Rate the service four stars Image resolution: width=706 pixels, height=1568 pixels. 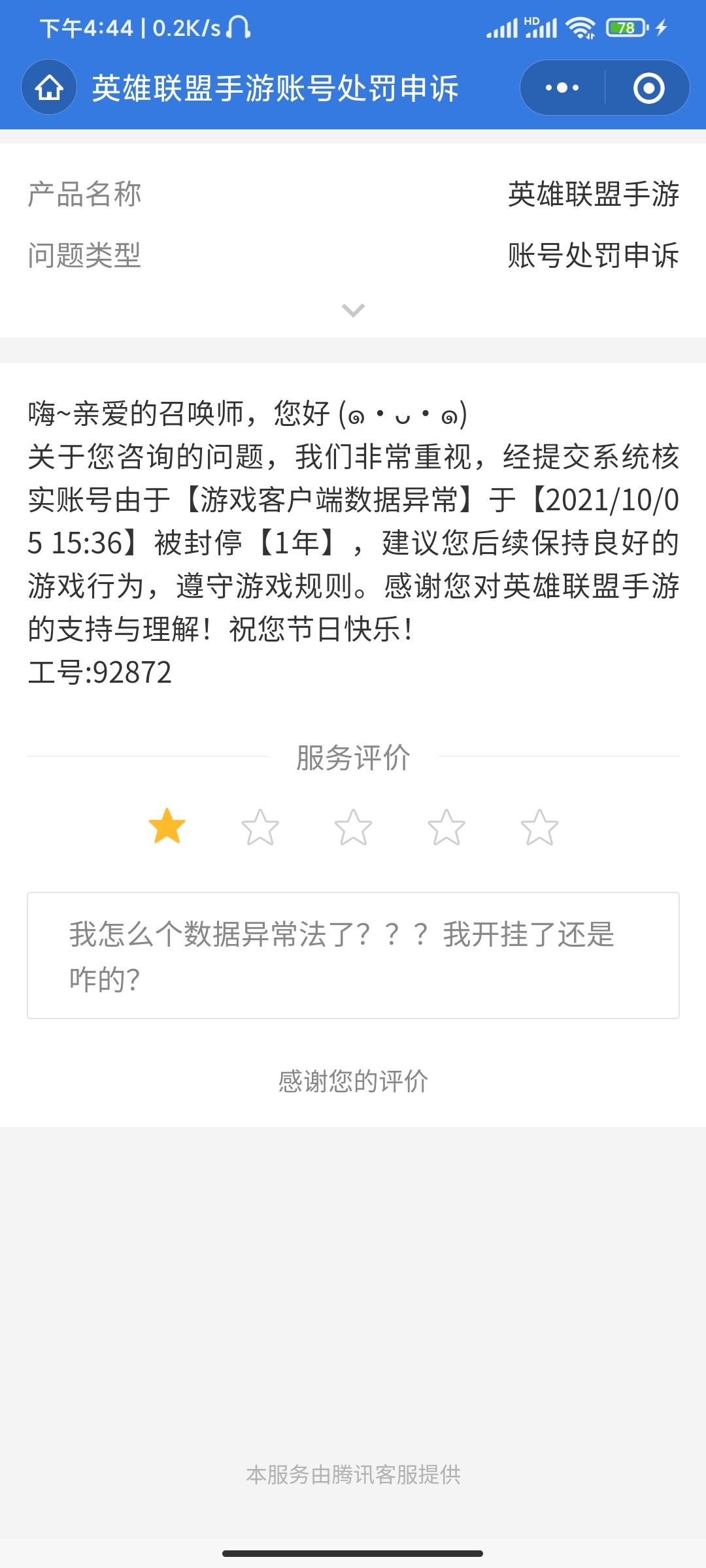coord(446,826)
